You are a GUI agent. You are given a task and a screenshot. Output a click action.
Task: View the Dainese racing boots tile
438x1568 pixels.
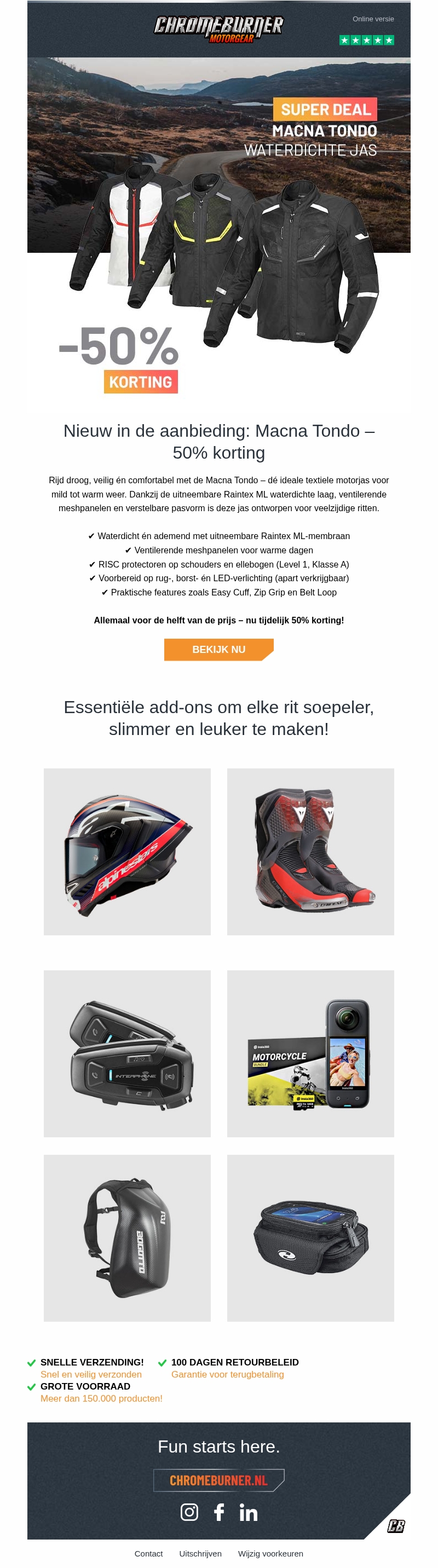(x=310, y=852)
